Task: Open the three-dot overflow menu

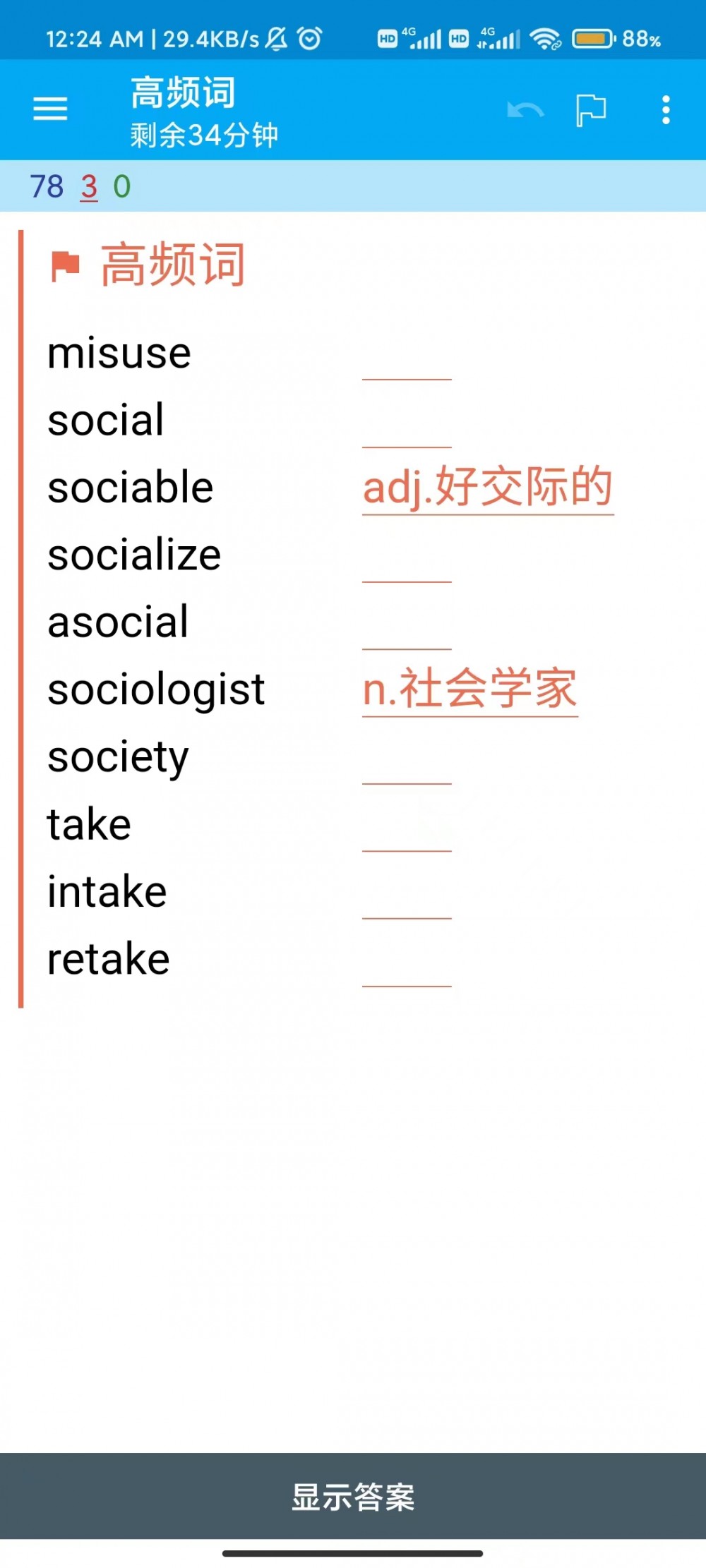Action: (x=665, y=110)
